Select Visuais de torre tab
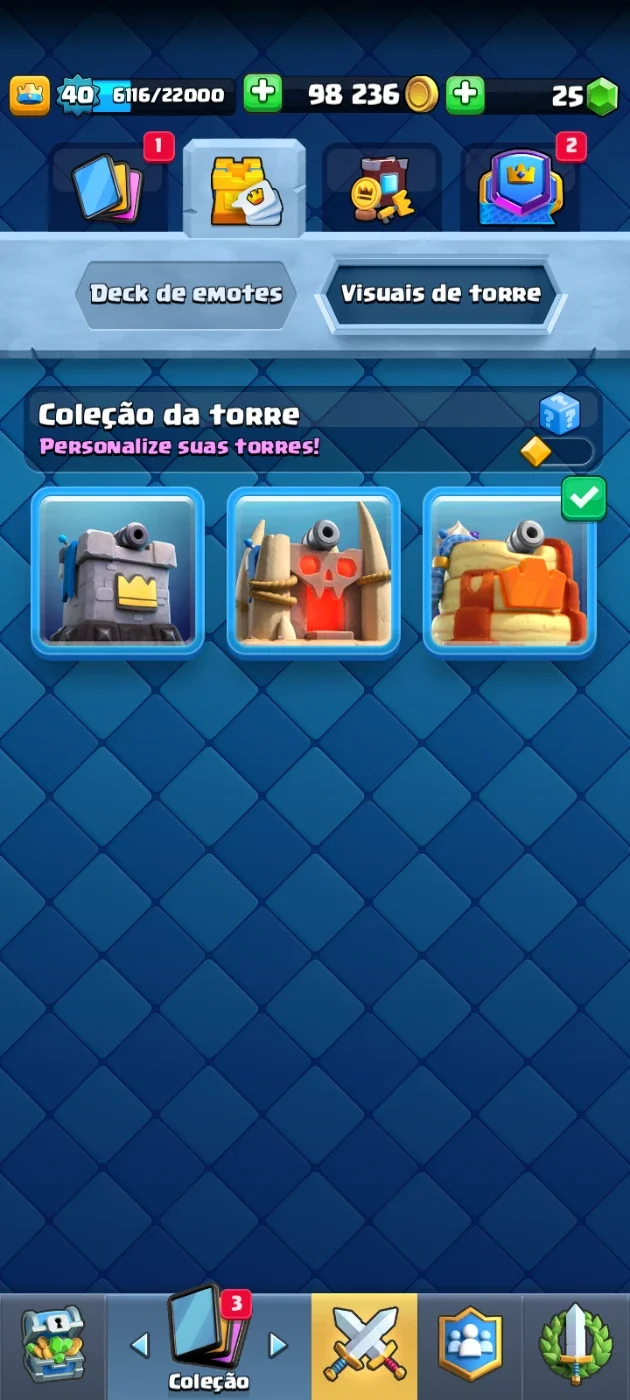 click(440, 294)
